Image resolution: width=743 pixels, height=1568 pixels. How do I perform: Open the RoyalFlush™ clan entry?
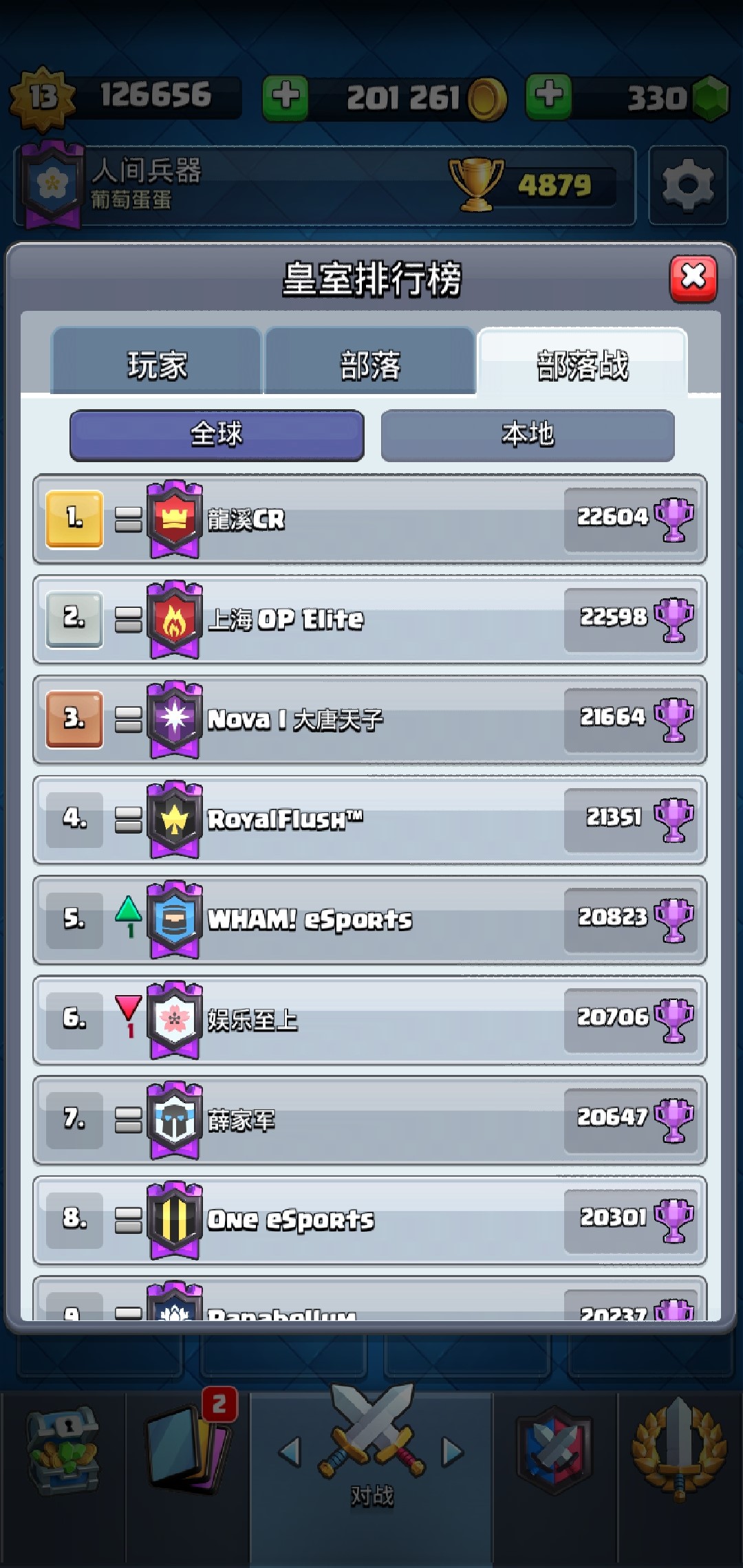coord(370,819)
